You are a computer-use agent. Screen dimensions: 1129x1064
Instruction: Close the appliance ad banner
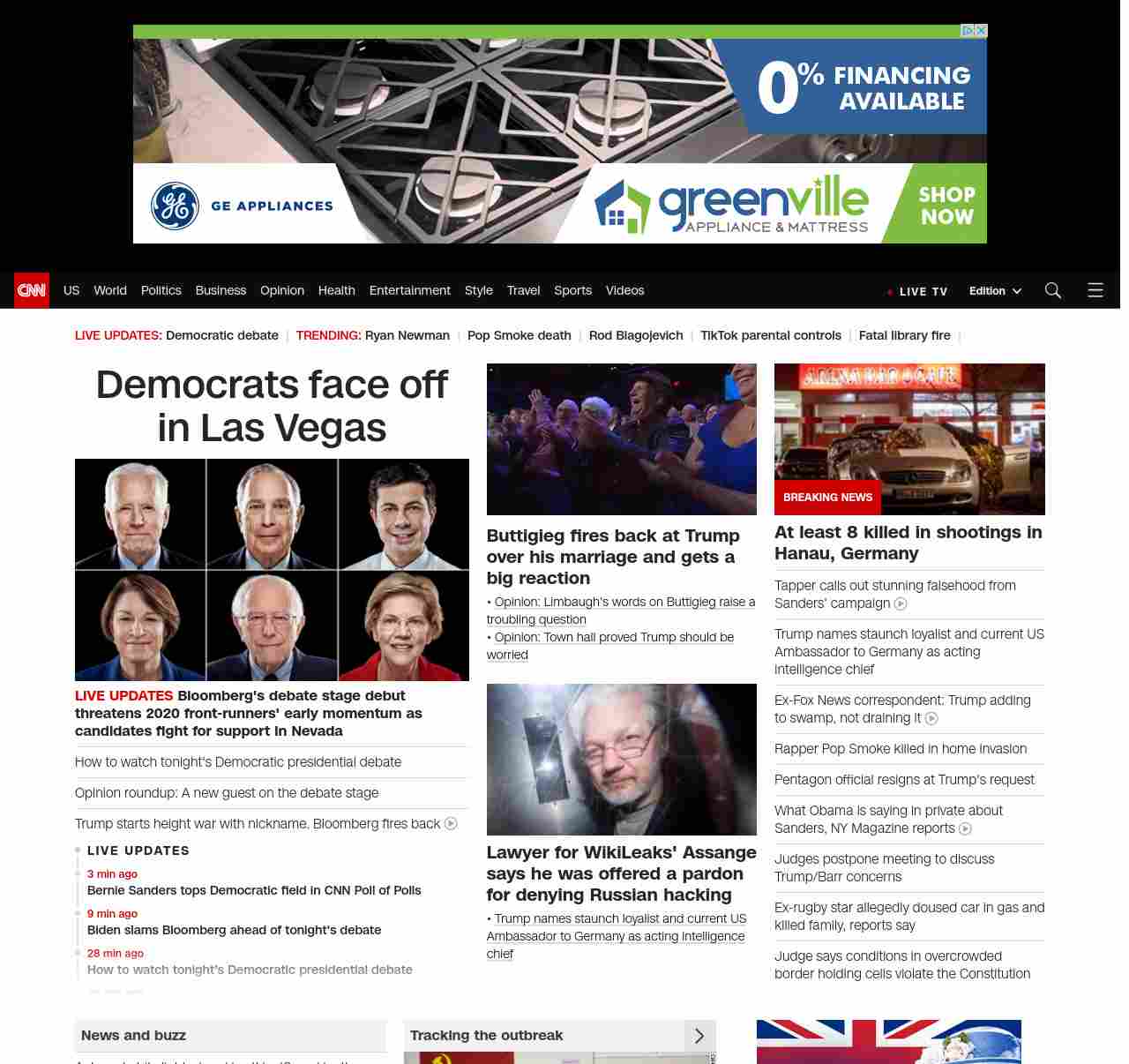click(x=981, y=31)
